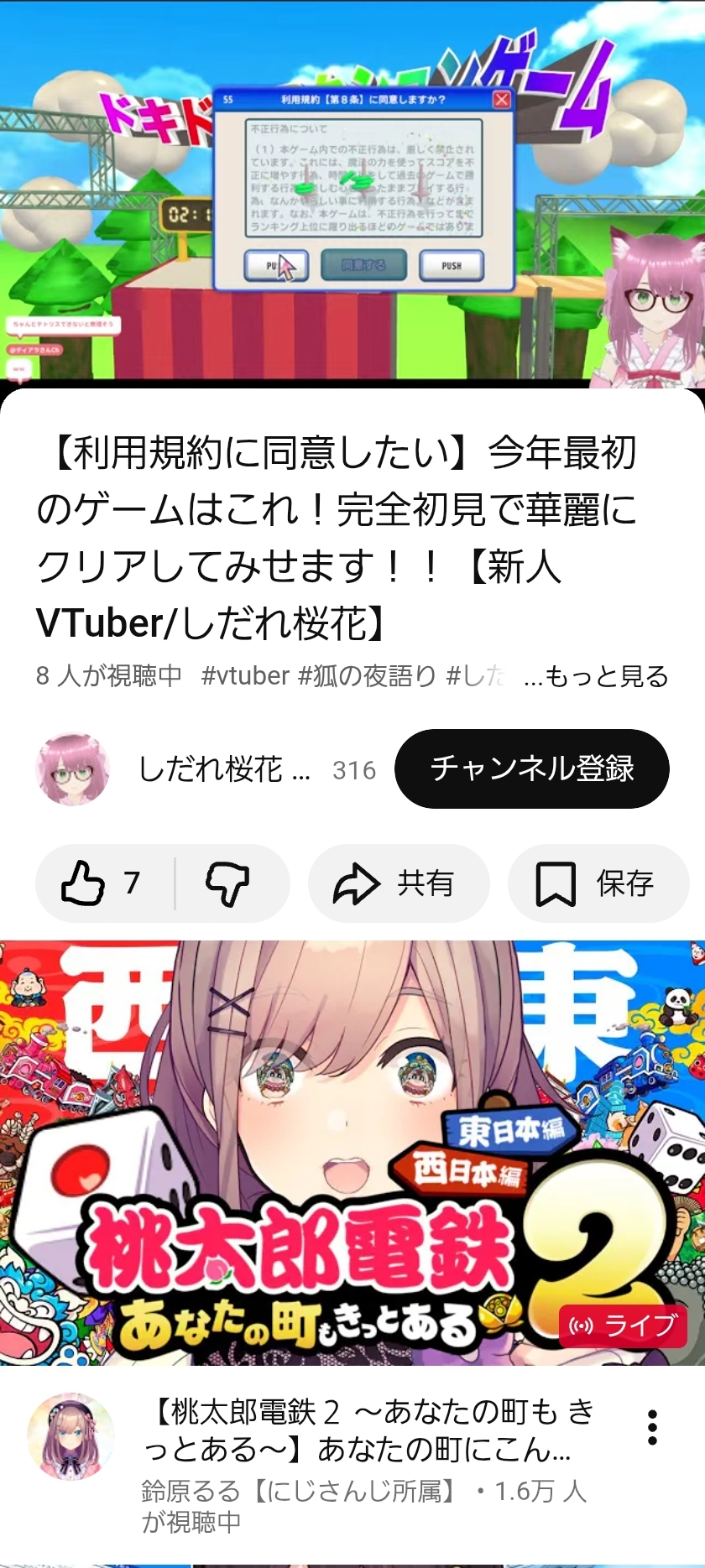705x1568 pixels.
Task: Save the video with 保存
Action: click(598, 883)
